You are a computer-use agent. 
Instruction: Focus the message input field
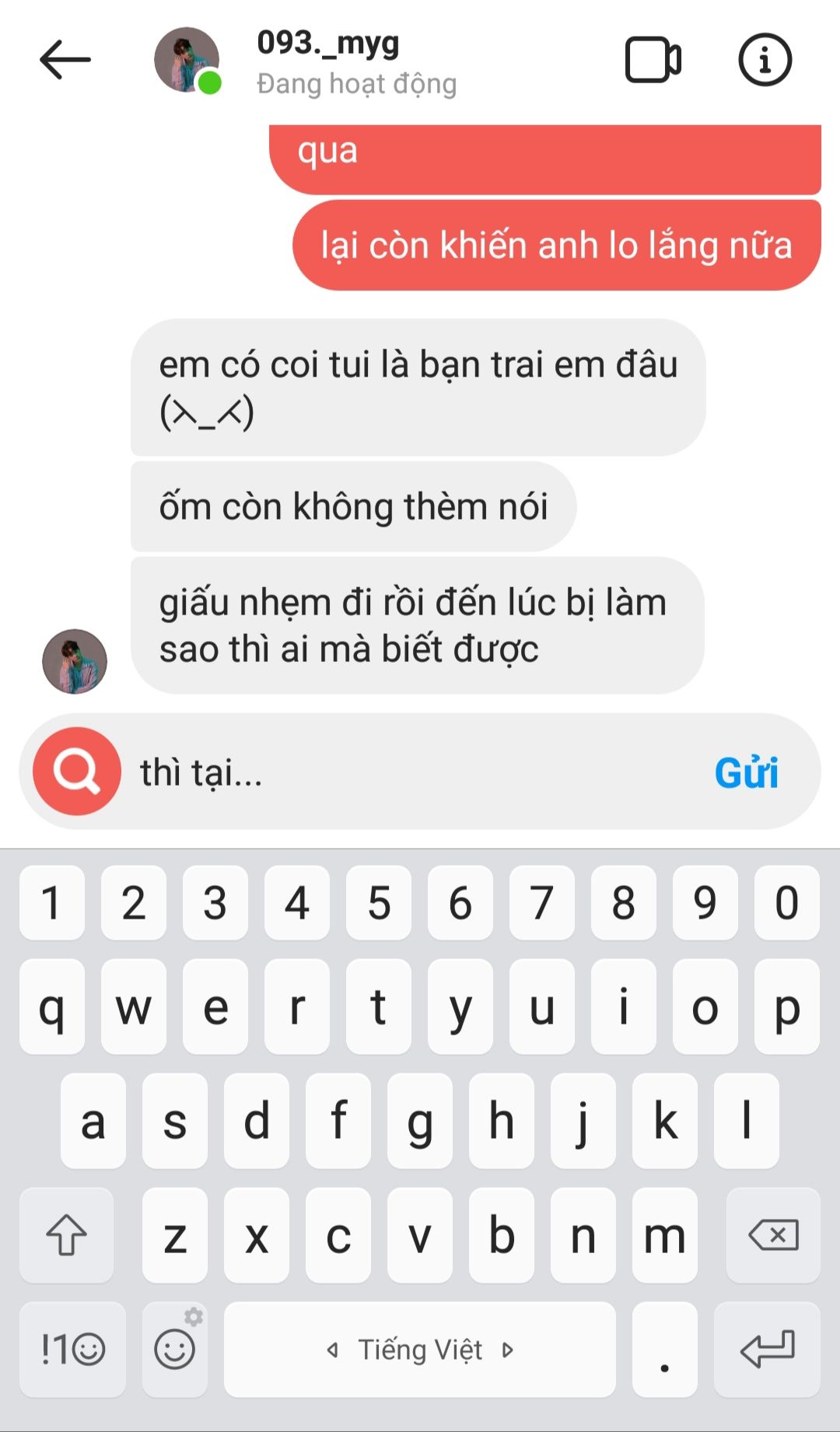[x=420, y=772]
